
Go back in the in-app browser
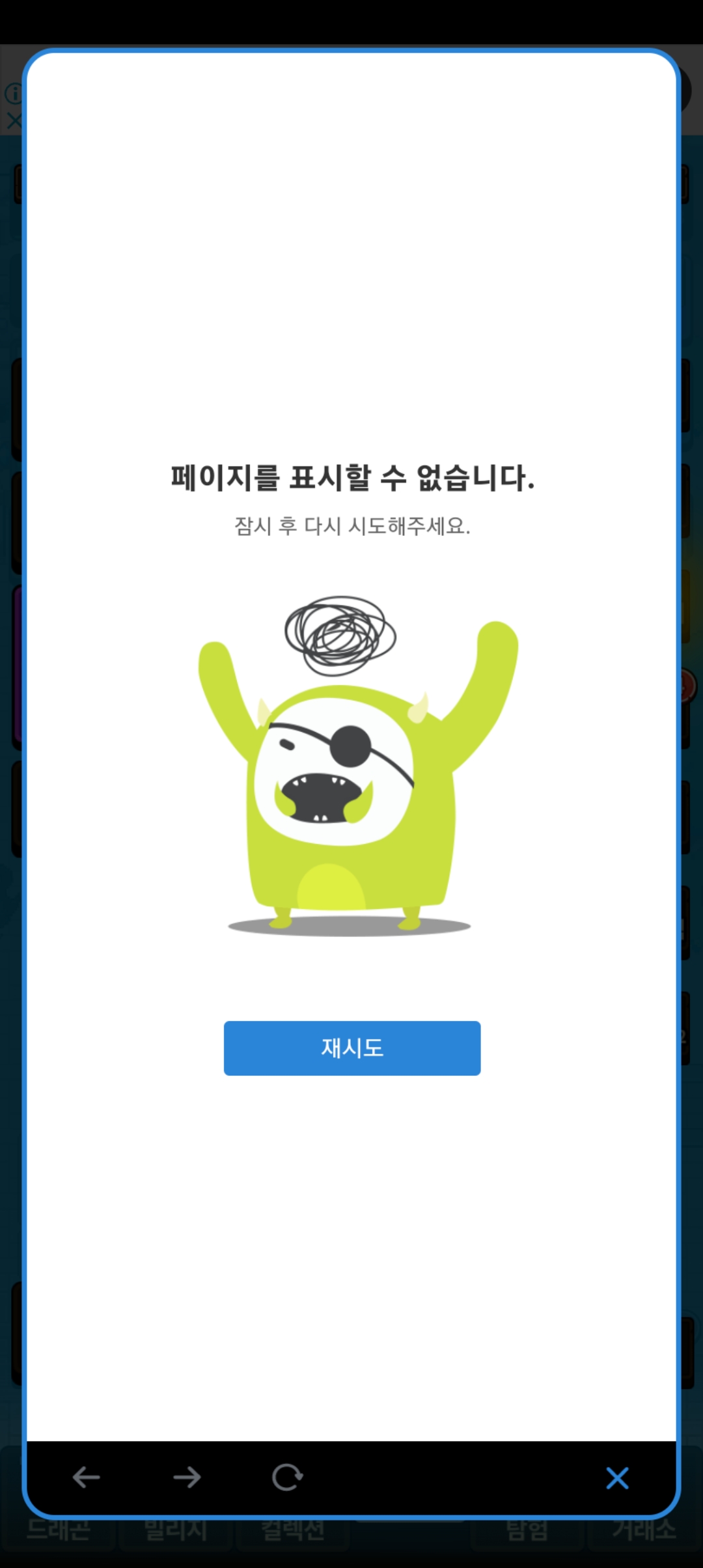(x=86, y=1477)
